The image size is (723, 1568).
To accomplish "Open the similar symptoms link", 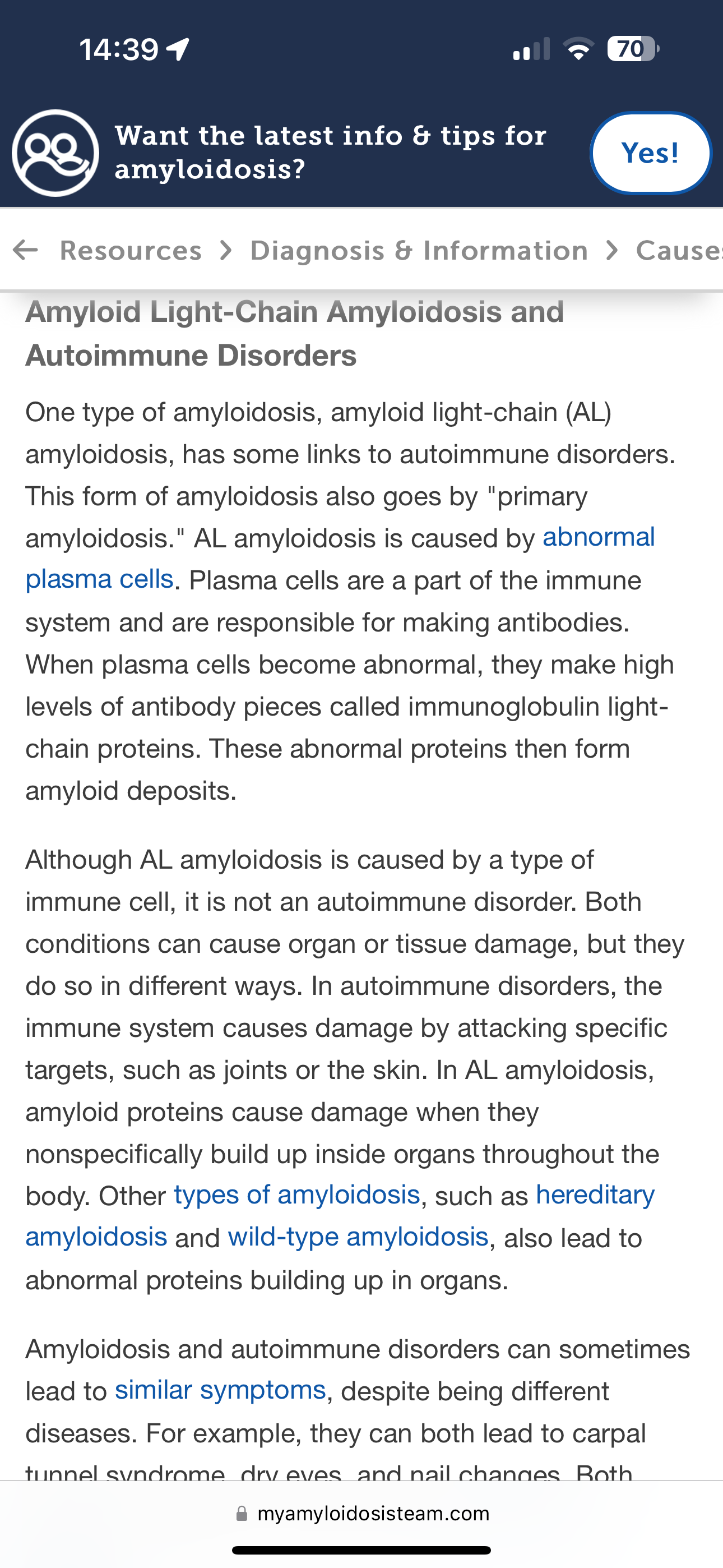I will click(220, 1390).
